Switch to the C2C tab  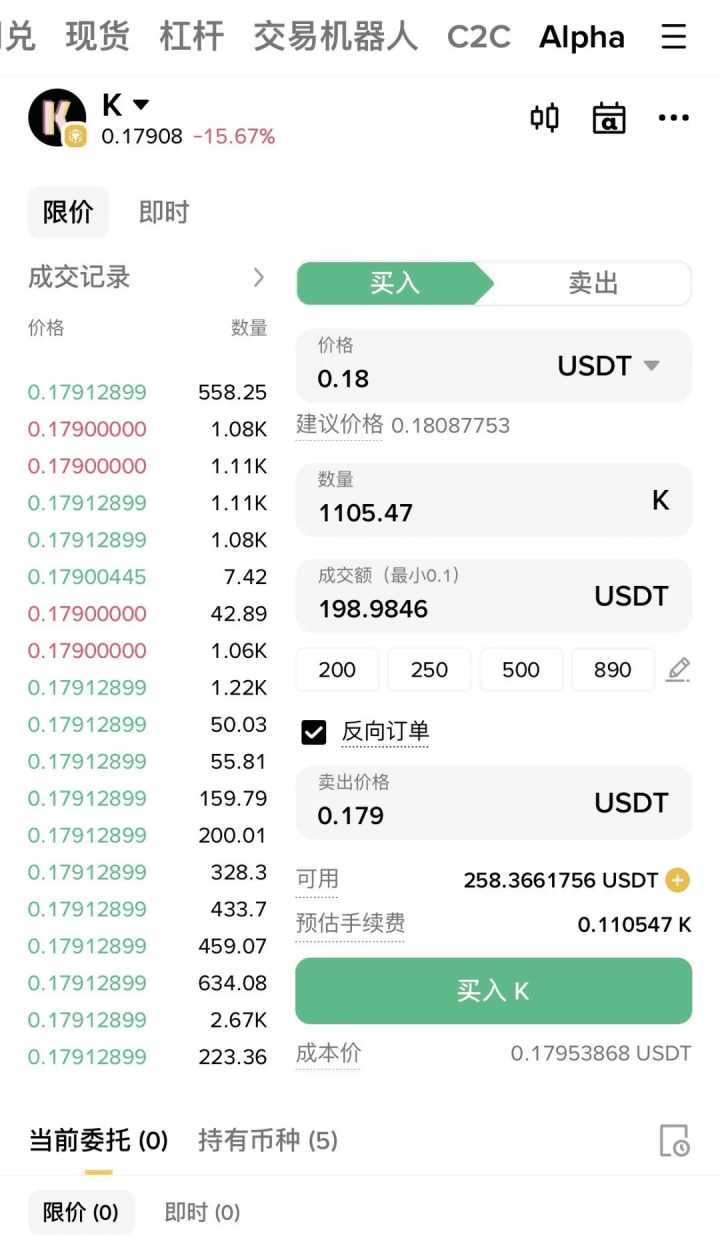coord(479,37)
